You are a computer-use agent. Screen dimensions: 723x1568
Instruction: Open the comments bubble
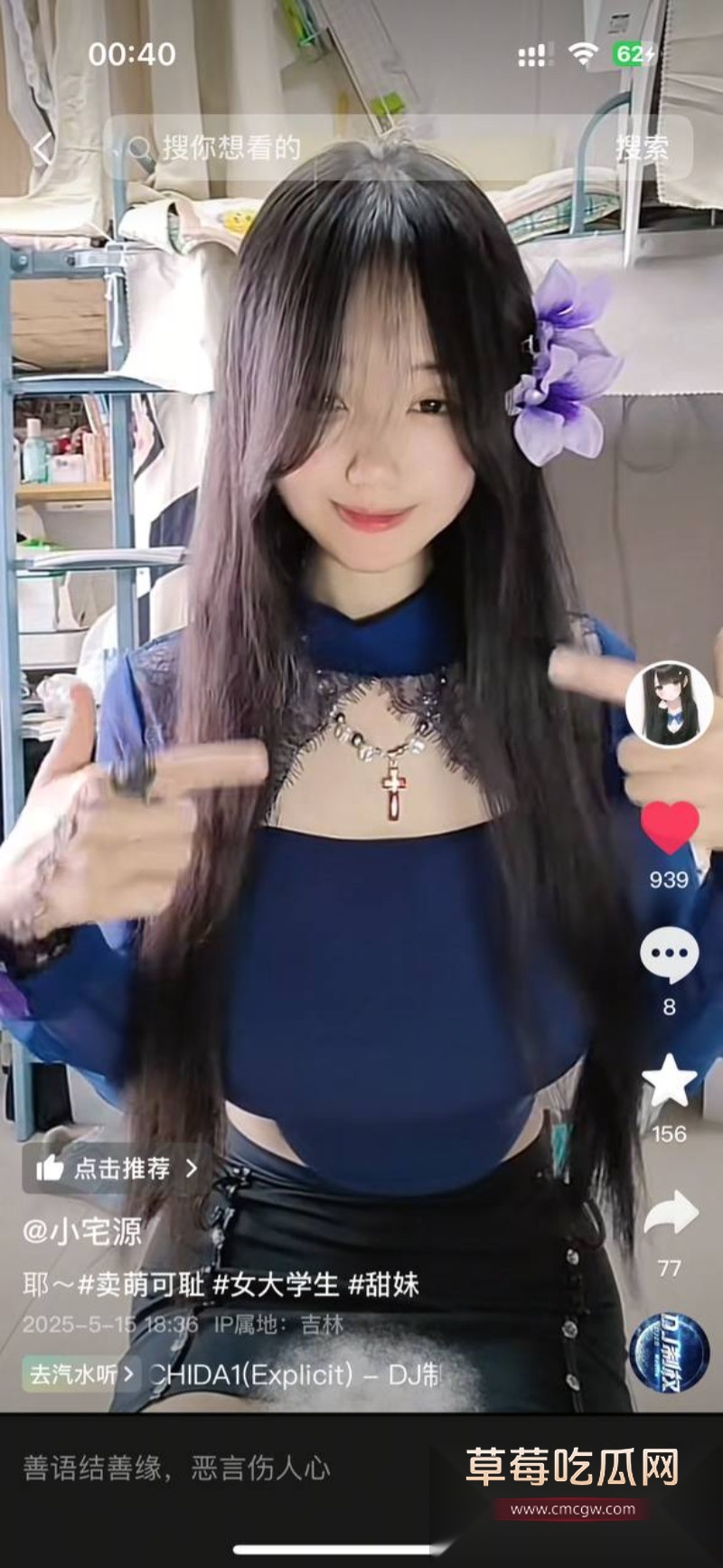[x=669, y=956]
